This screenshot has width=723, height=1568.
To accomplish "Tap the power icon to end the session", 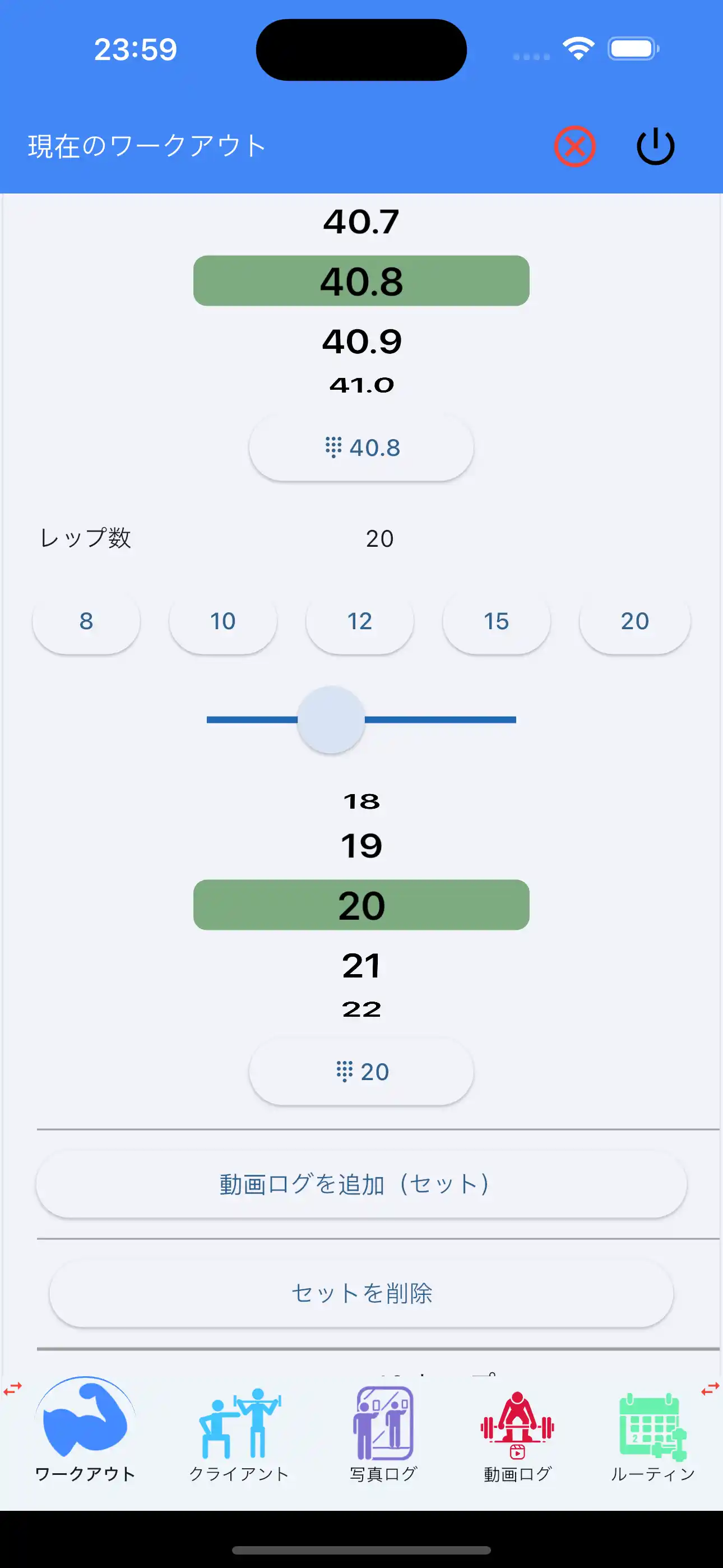I will tap(655, 145).
